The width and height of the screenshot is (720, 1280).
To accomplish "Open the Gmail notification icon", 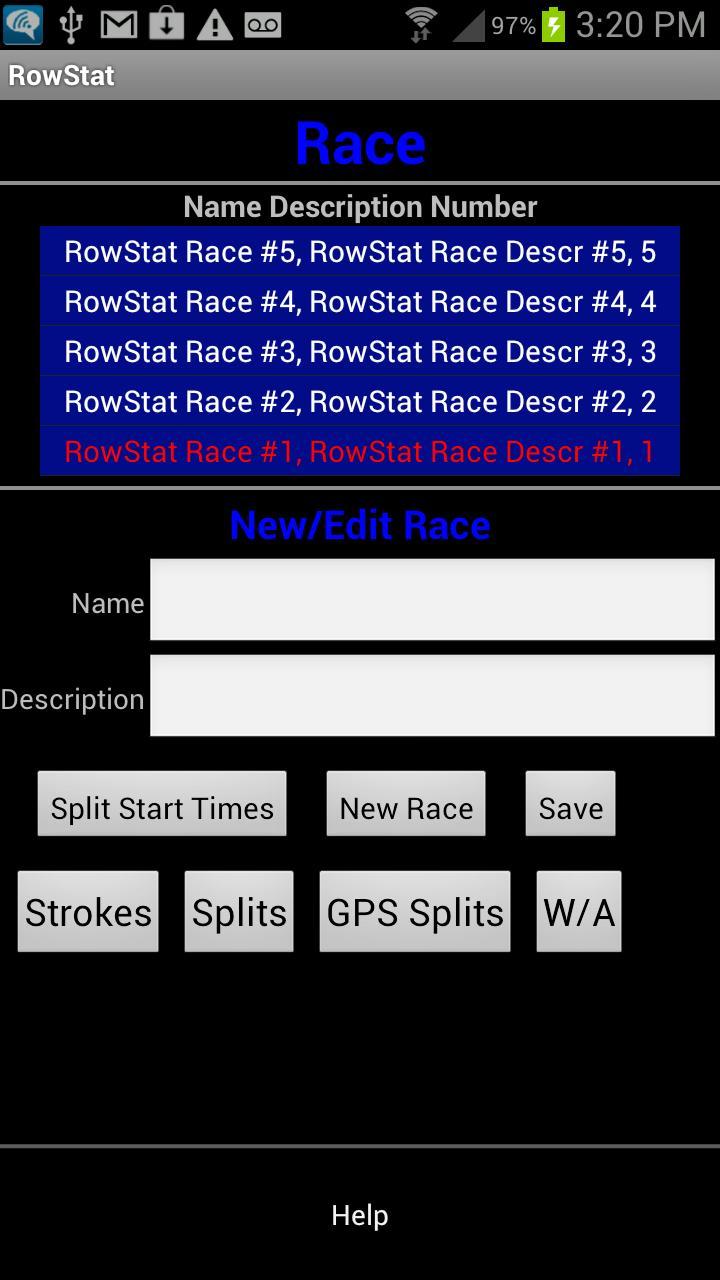I will (x=120, y=24).
